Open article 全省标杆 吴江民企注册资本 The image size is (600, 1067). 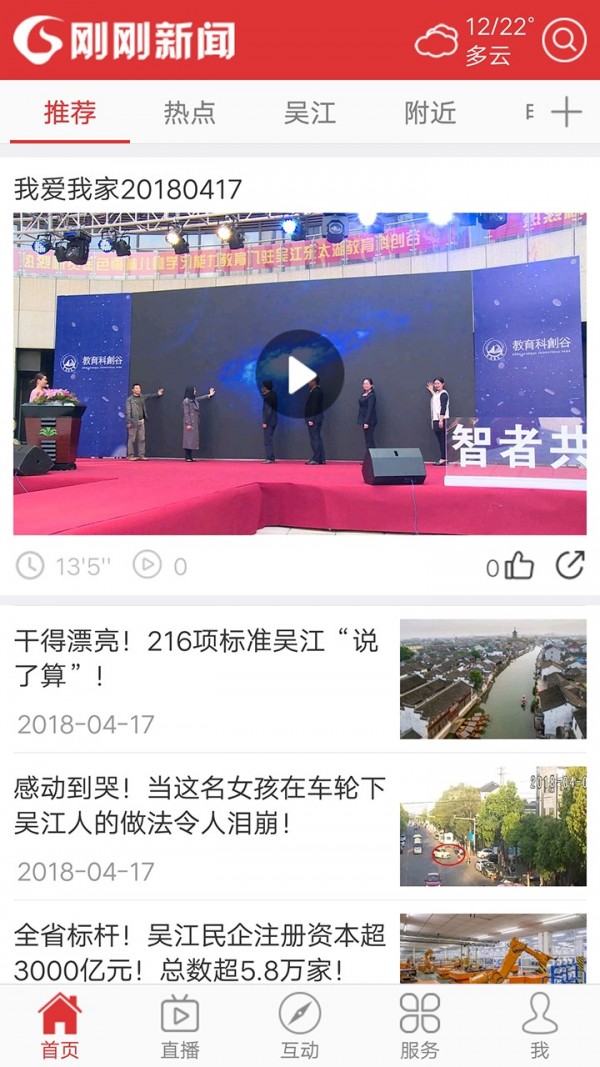(200, 951)
